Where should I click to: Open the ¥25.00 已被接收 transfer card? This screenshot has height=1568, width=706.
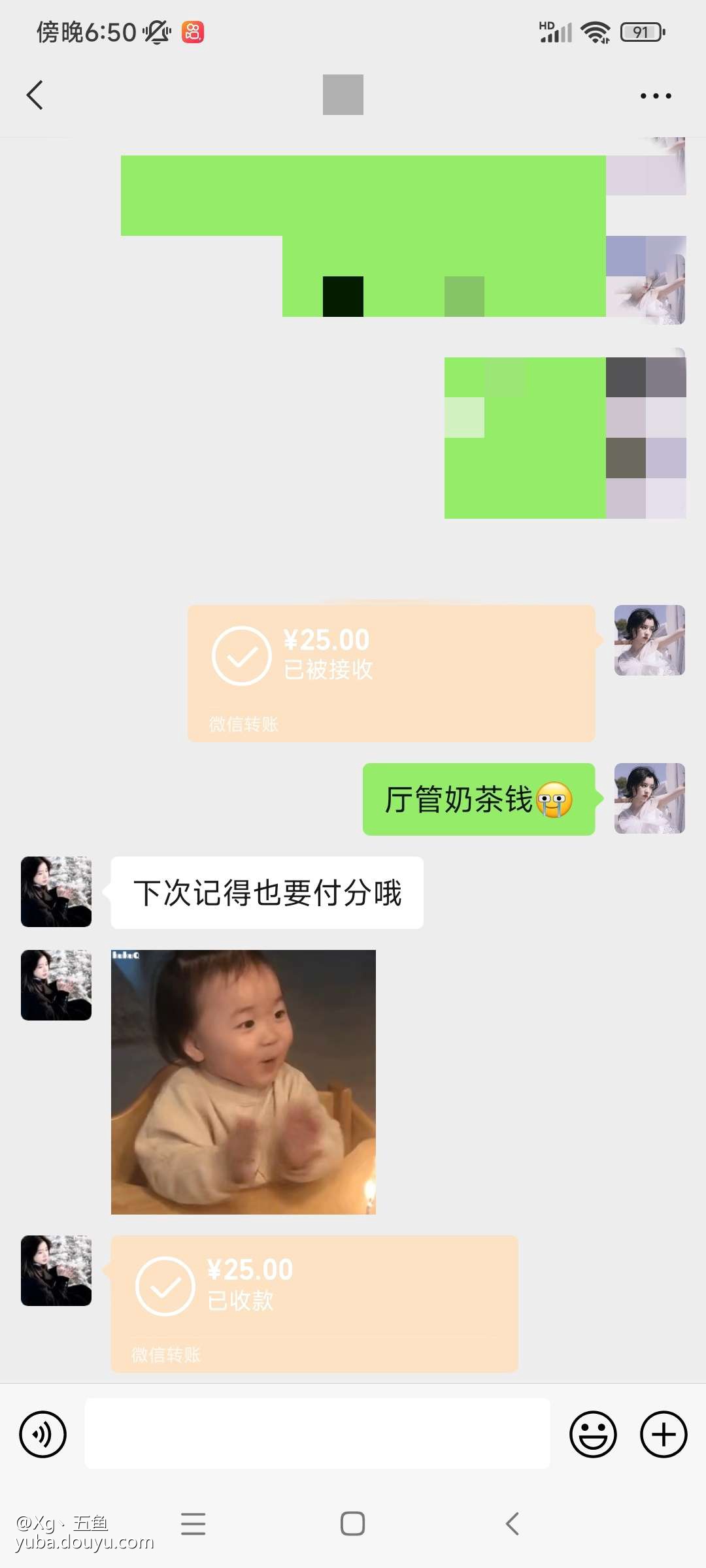391,673
